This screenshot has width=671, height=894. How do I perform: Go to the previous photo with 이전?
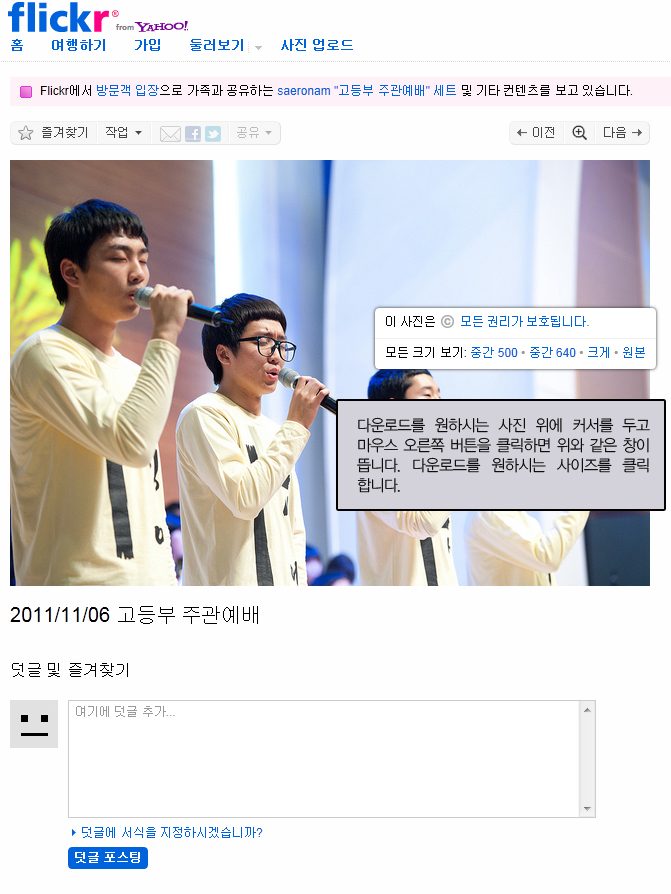[x=536, y=133]
